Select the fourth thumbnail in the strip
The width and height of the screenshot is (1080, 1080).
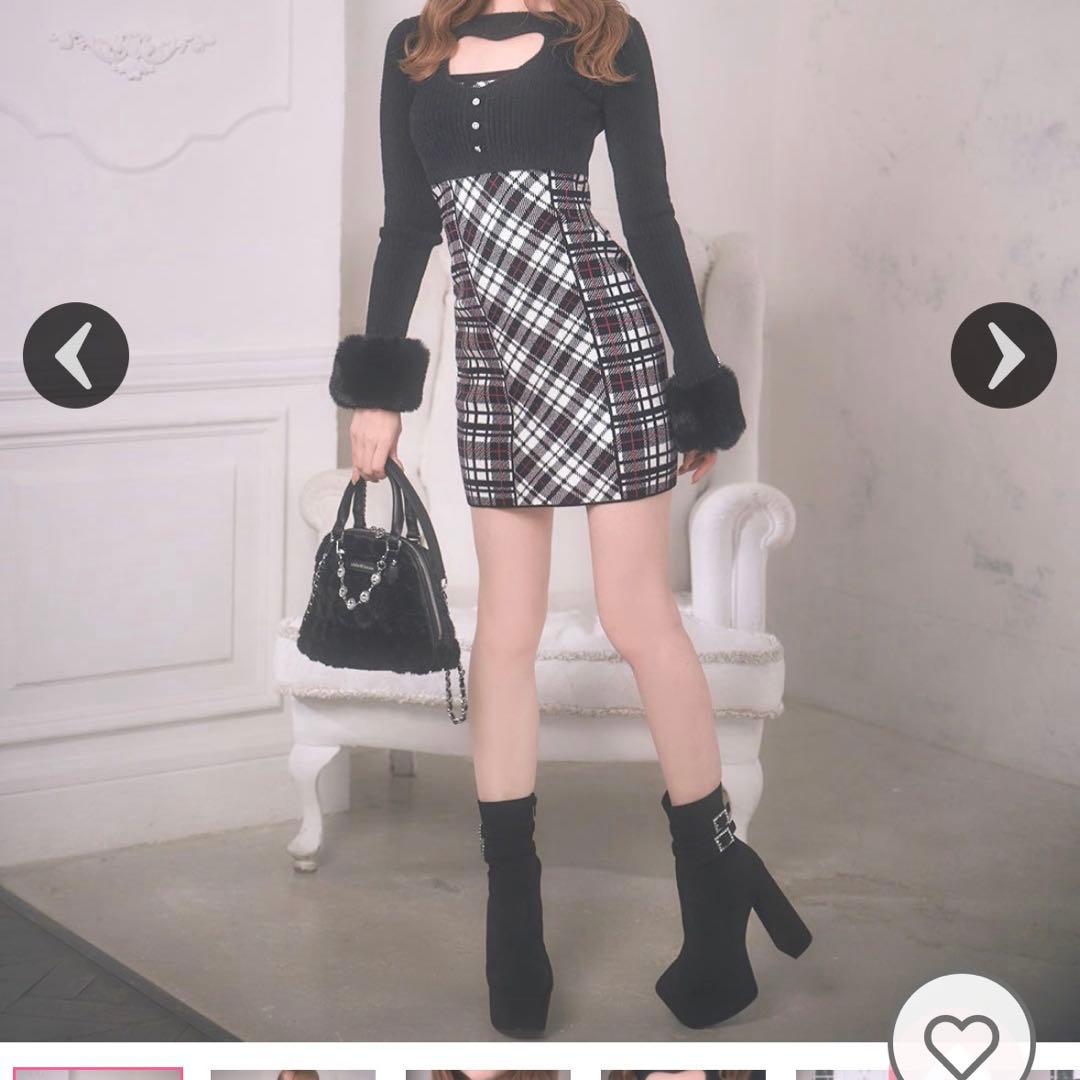pyautogui.click(x=682, y=1074)
